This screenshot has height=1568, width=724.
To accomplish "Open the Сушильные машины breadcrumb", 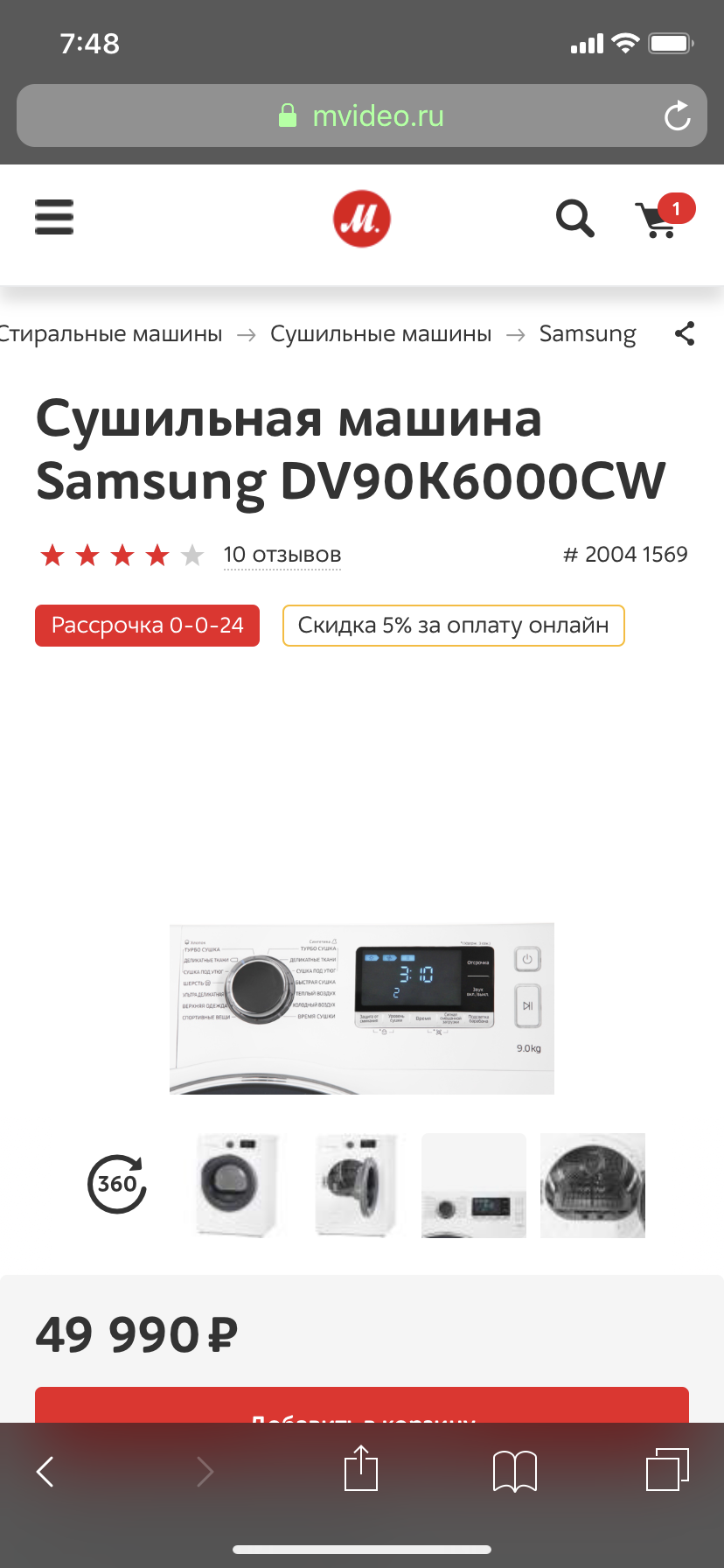I will [x=380, y=334].
